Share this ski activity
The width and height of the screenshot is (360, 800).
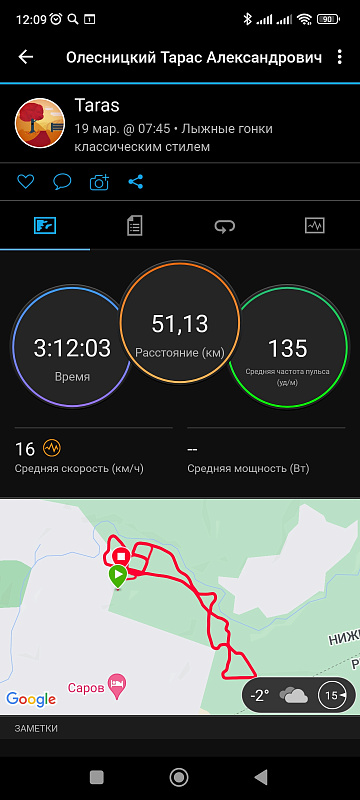pos(136,182)
